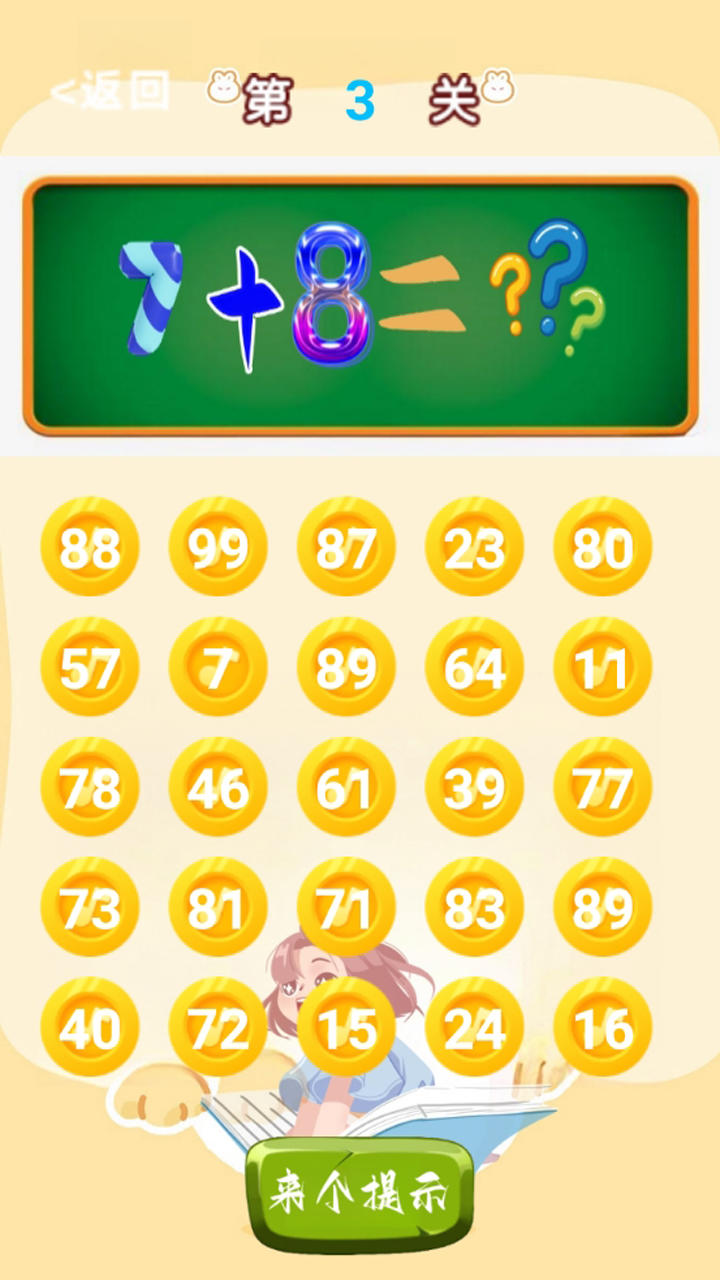Image resolution: width=720 pixels, height=1280 pixels.
Task: Tap coin number 87
Action: tap(346, 547)
